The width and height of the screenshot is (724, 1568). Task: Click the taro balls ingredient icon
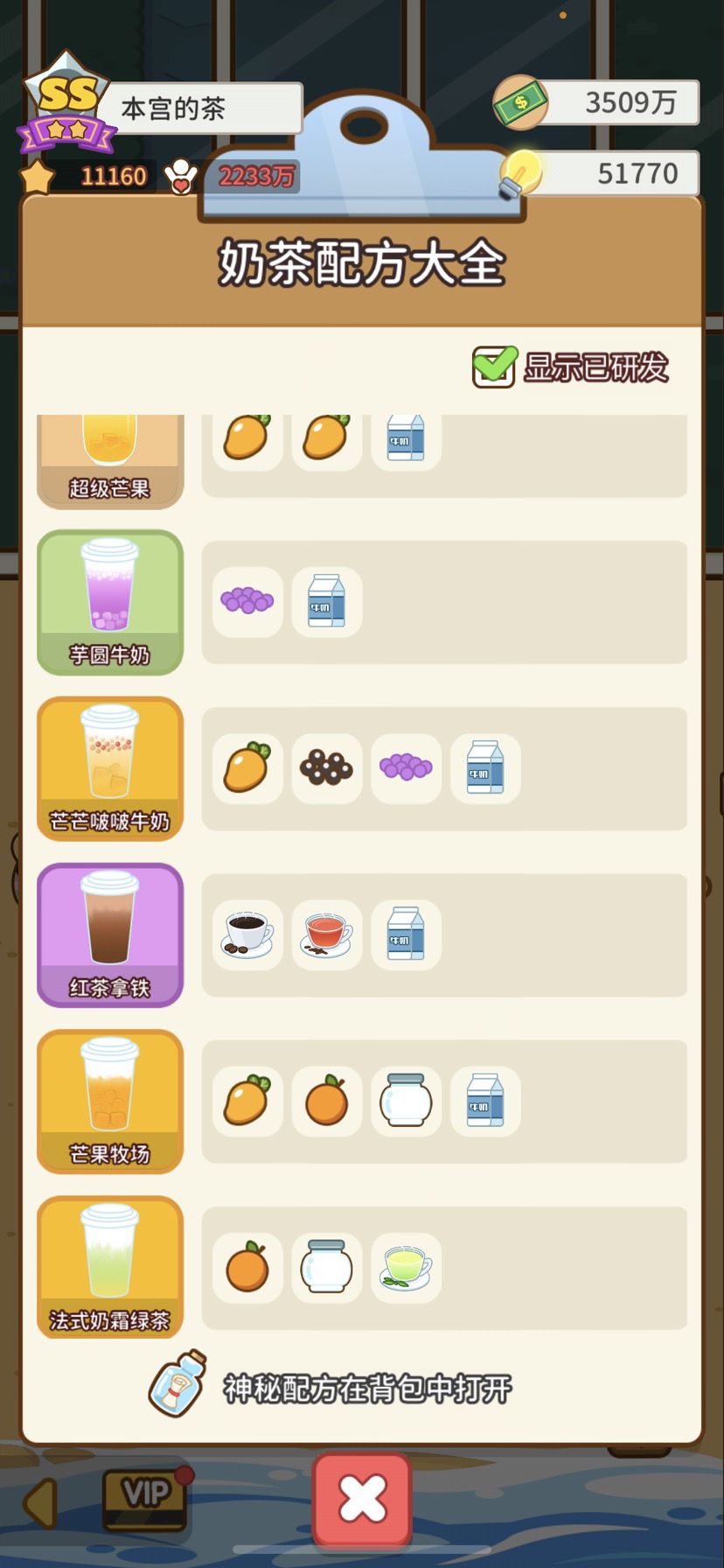pos(247,602)
